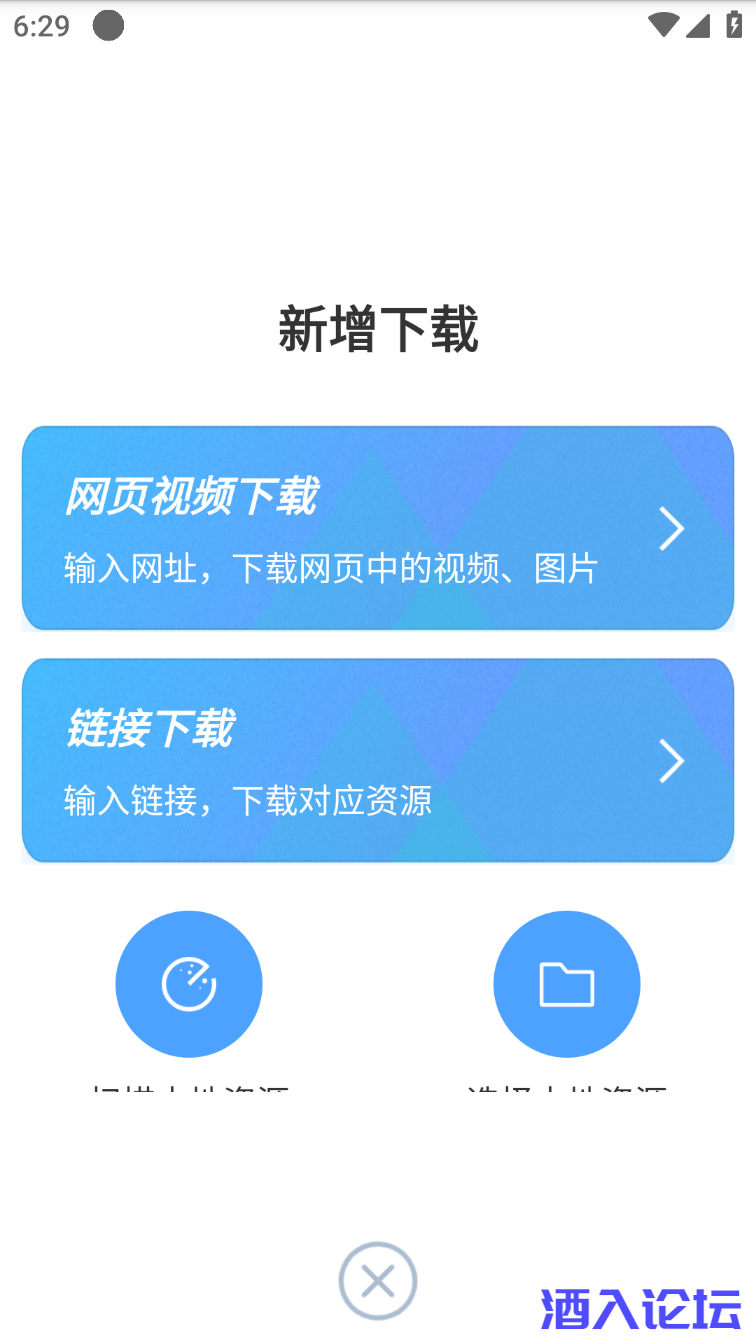Tap the notification dot icon in the status bar
Image resolution: width=756 pixels, height=1344 pixels.
pos(108,26)
